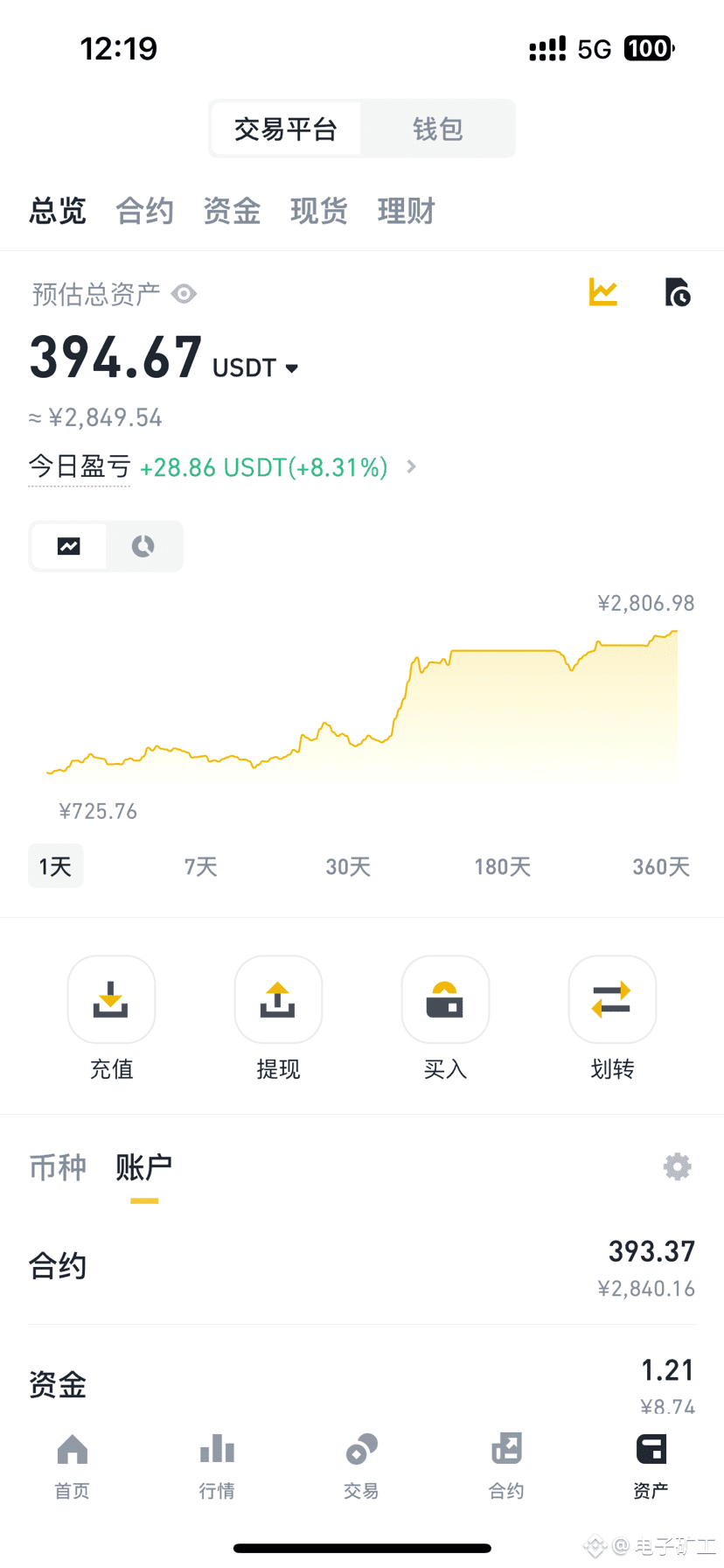Screen dimensions: 724x1568
Task: Switch chart view to pie chart mode
Action: coord(143,545)
